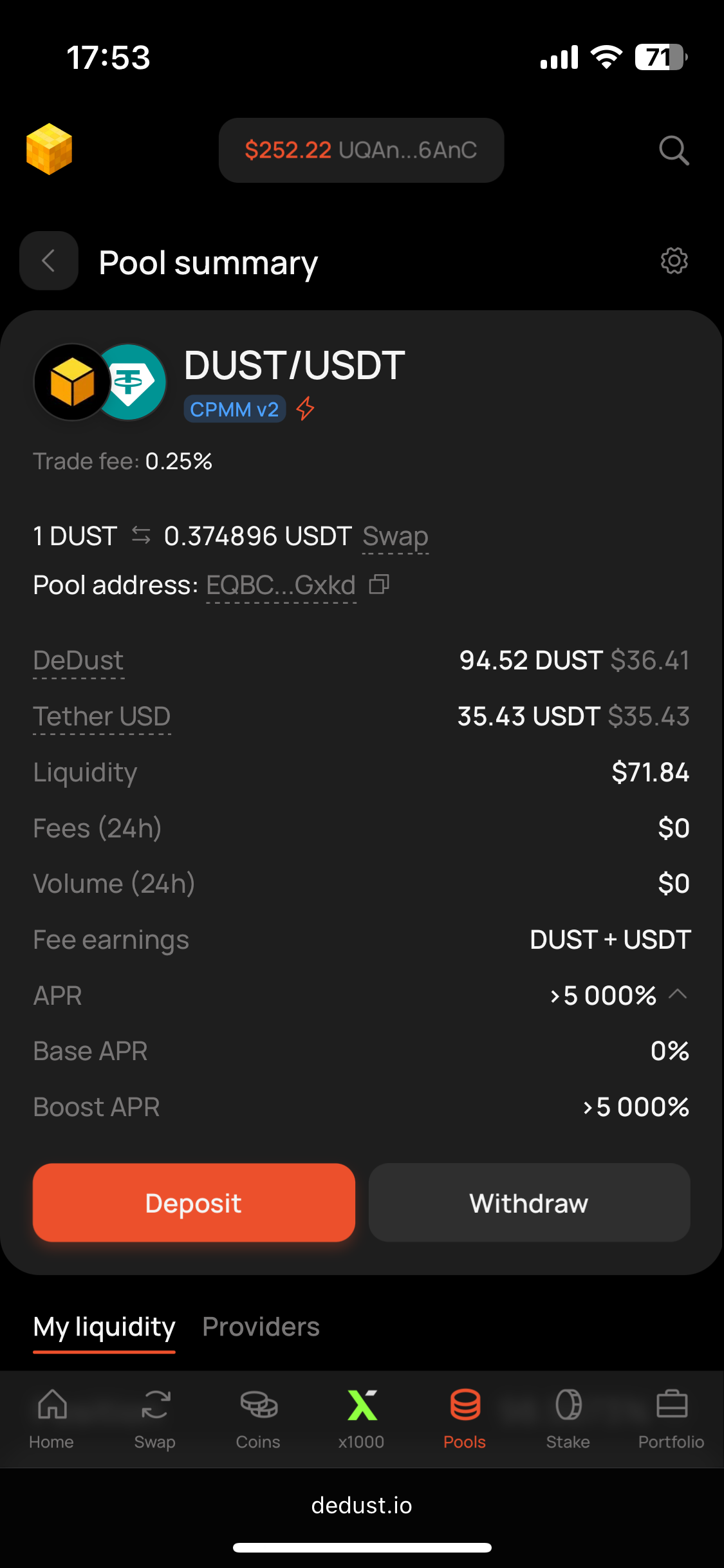This screenshot has width=724, height=1568.
Task: Withdraw liquidity from the pool
Action: (529, 1202)
